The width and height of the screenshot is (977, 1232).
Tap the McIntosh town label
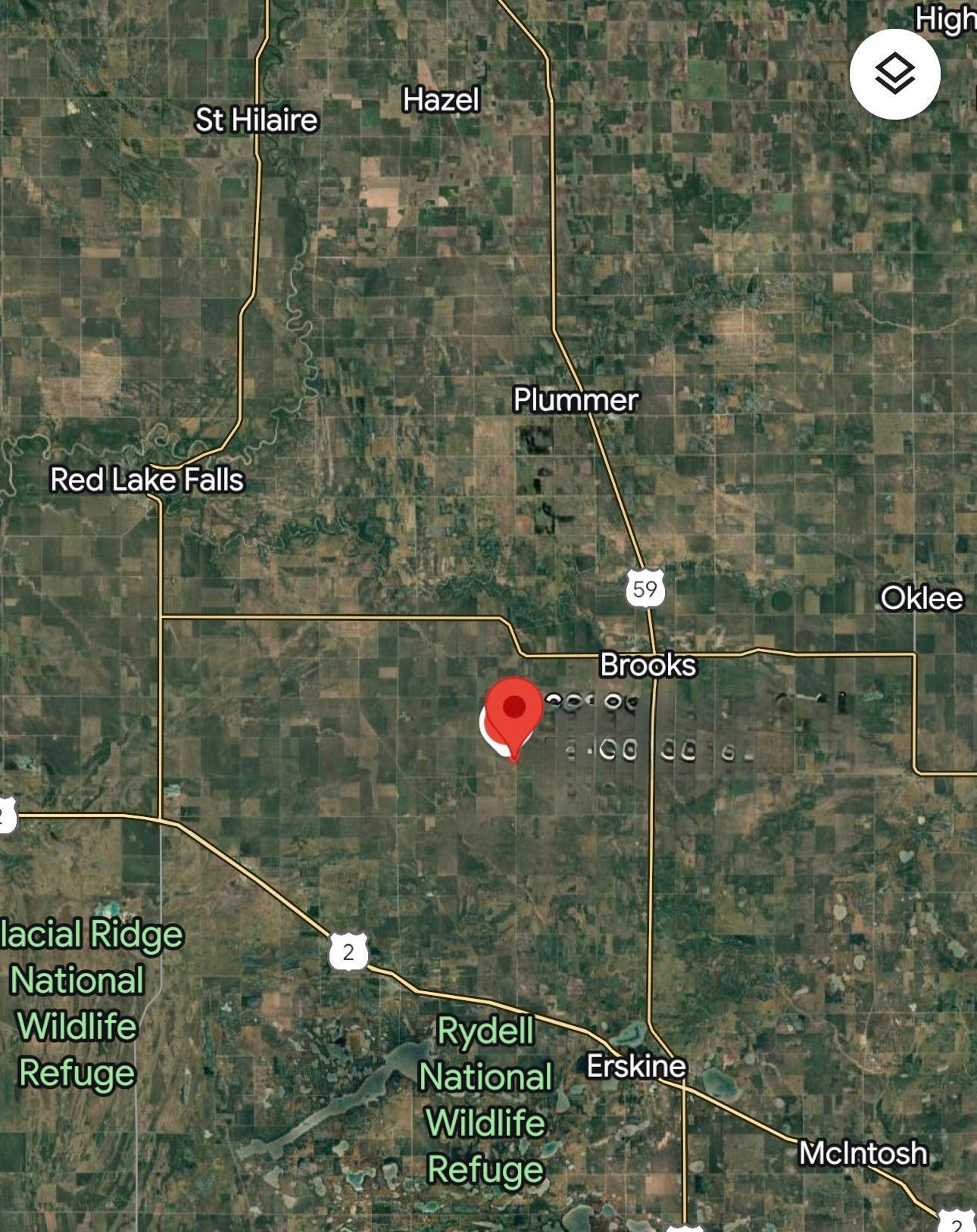pyautogui.click(x=863, y=1152)
